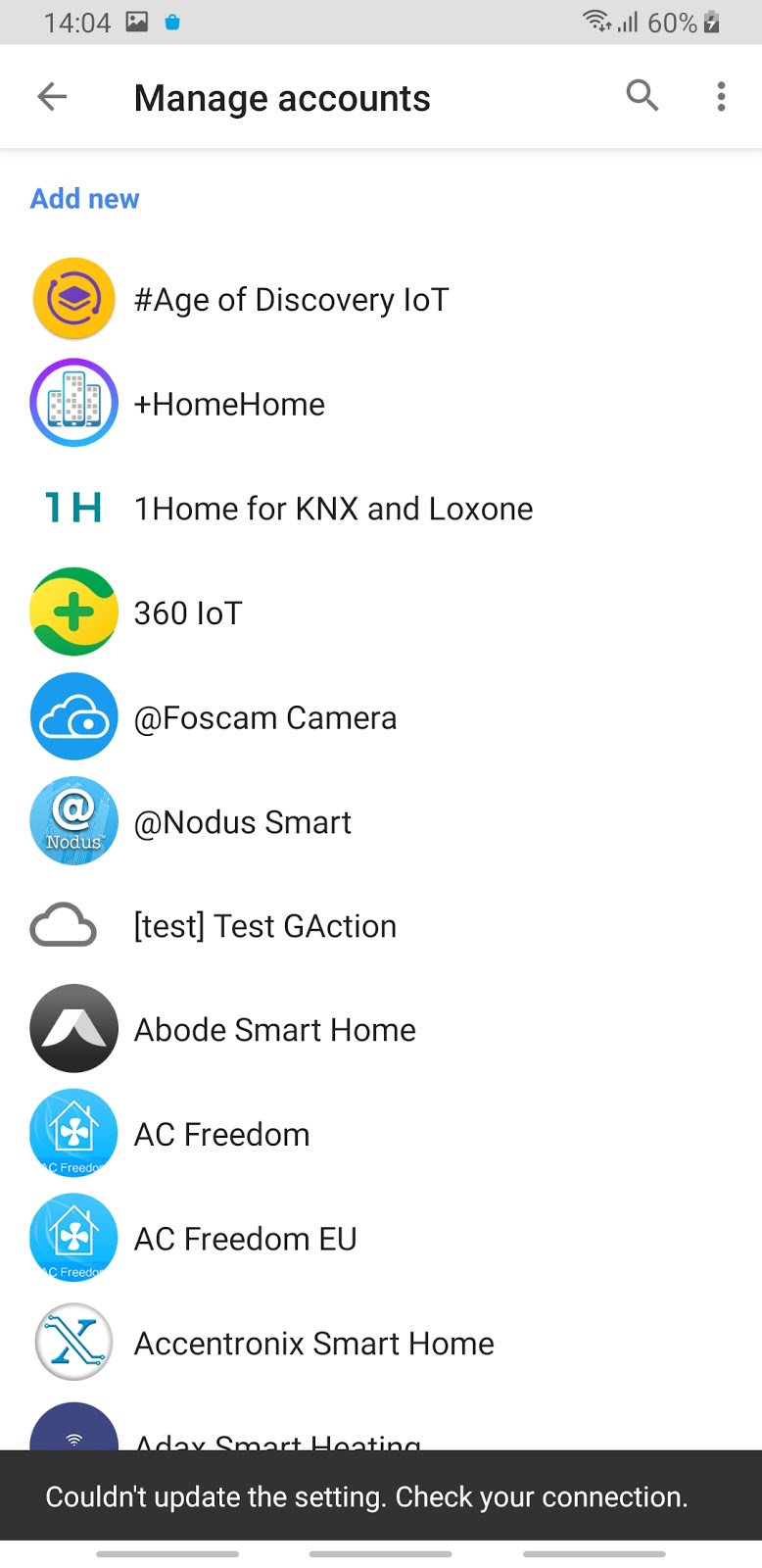The image size is (762, 1568).
Task: Open the search icon in the app bar
Action: pos(643,96)
